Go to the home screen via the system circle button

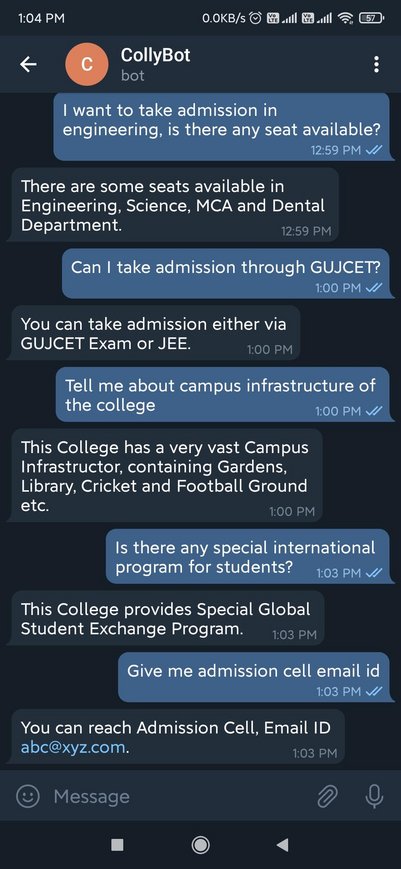pyautogui.click(x=200, y=845)
